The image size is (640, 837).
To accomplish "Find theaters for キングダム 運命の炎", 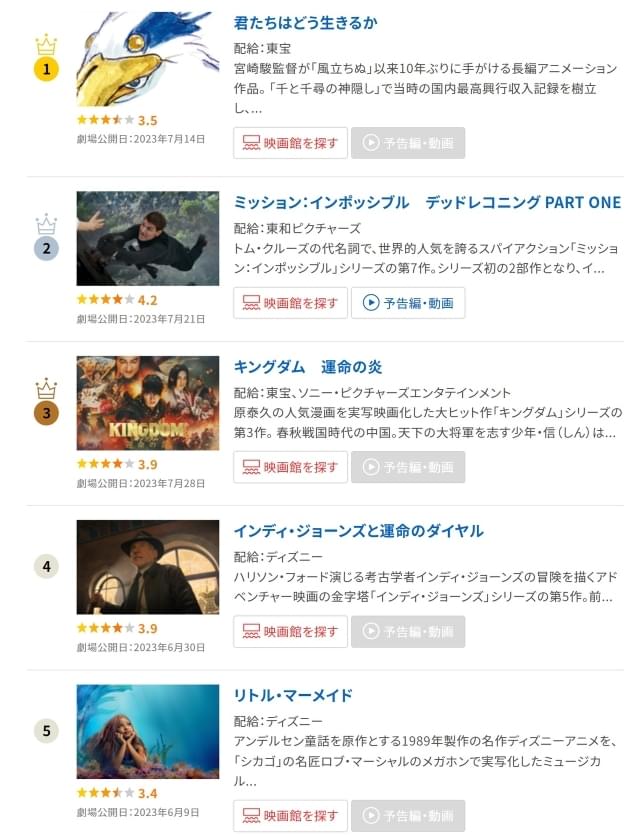I will click(290, 467).
